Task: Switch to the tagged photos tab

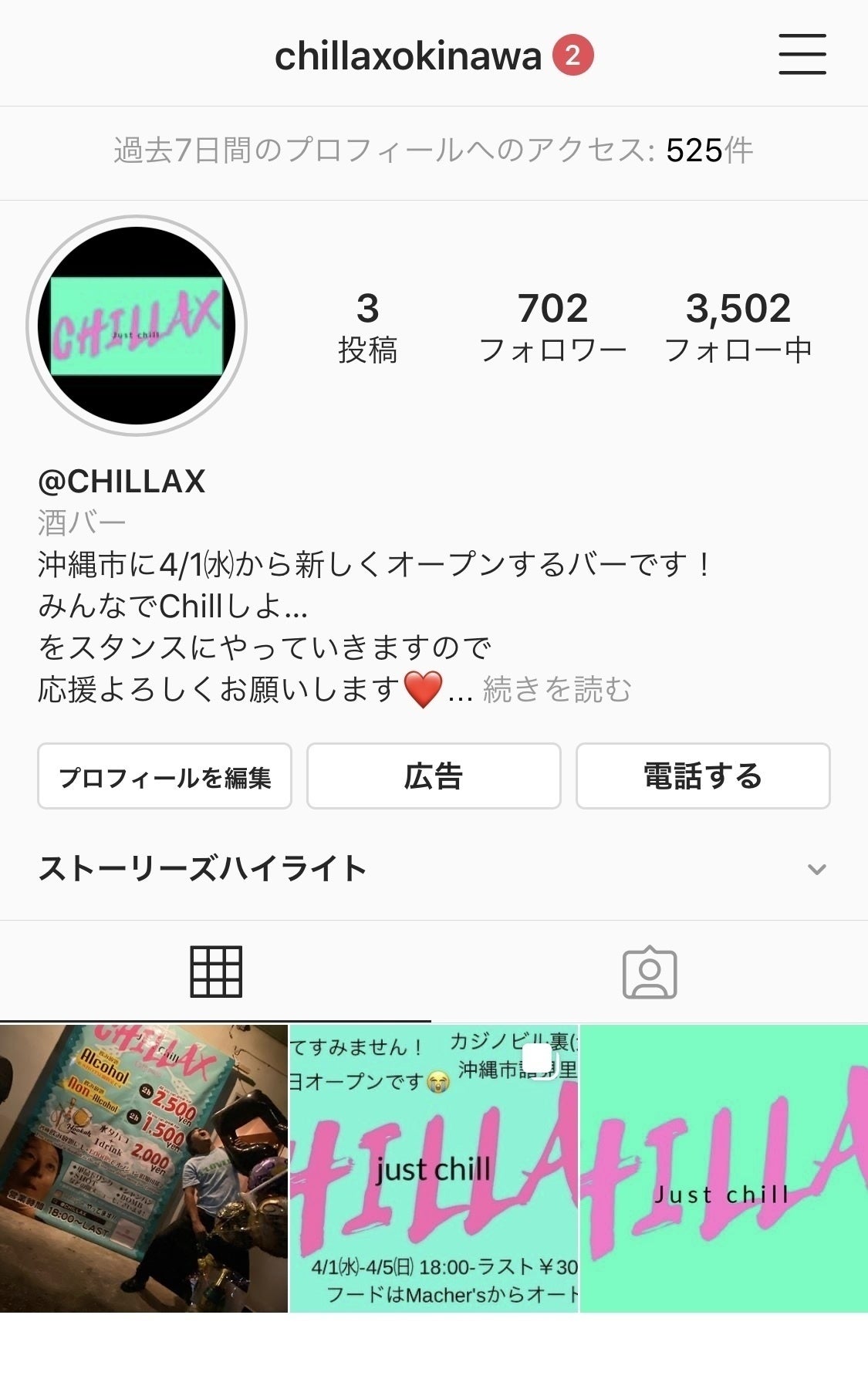Action: 650,972
